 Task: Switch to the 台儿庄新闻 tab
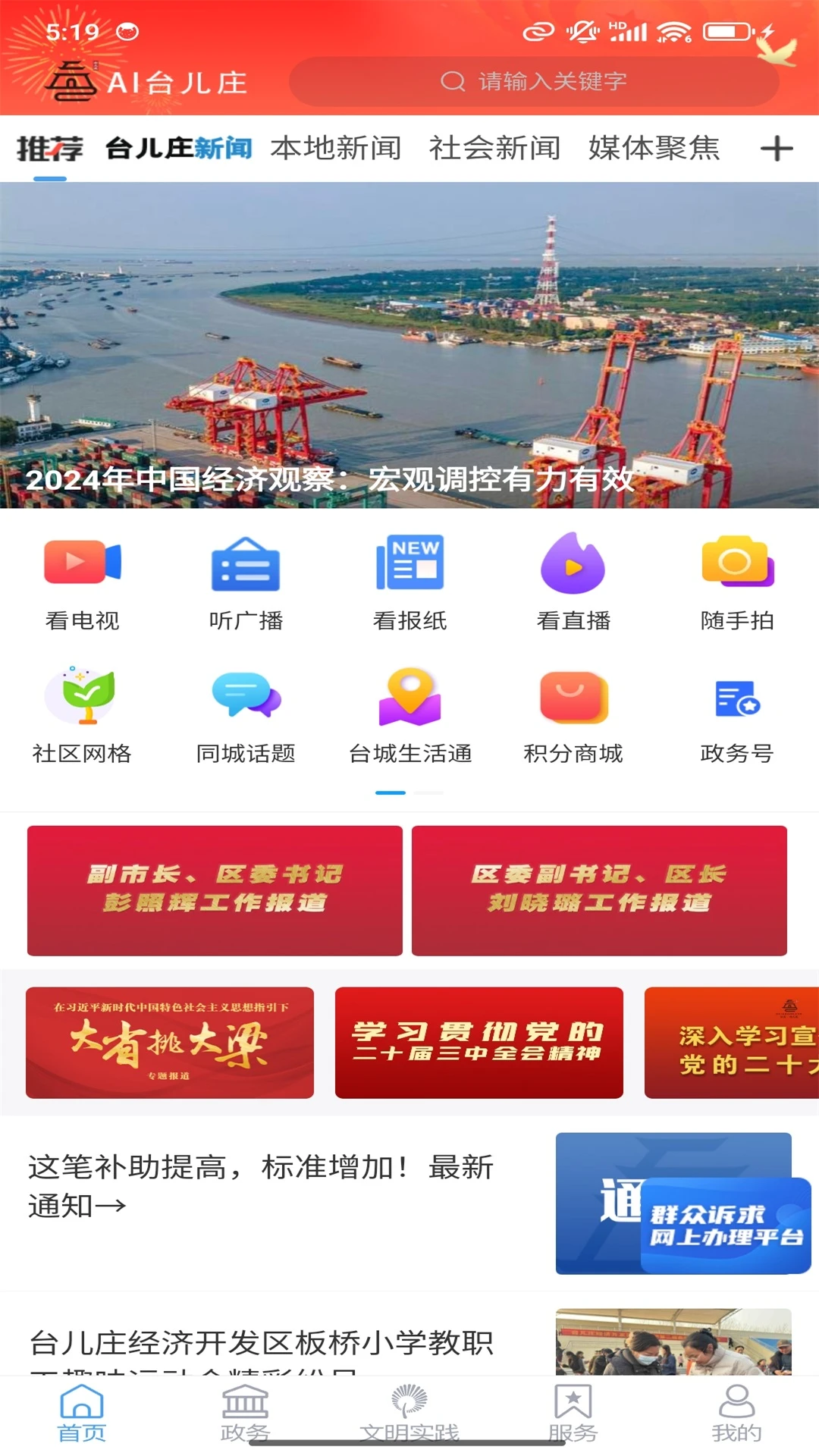[179, 148]
